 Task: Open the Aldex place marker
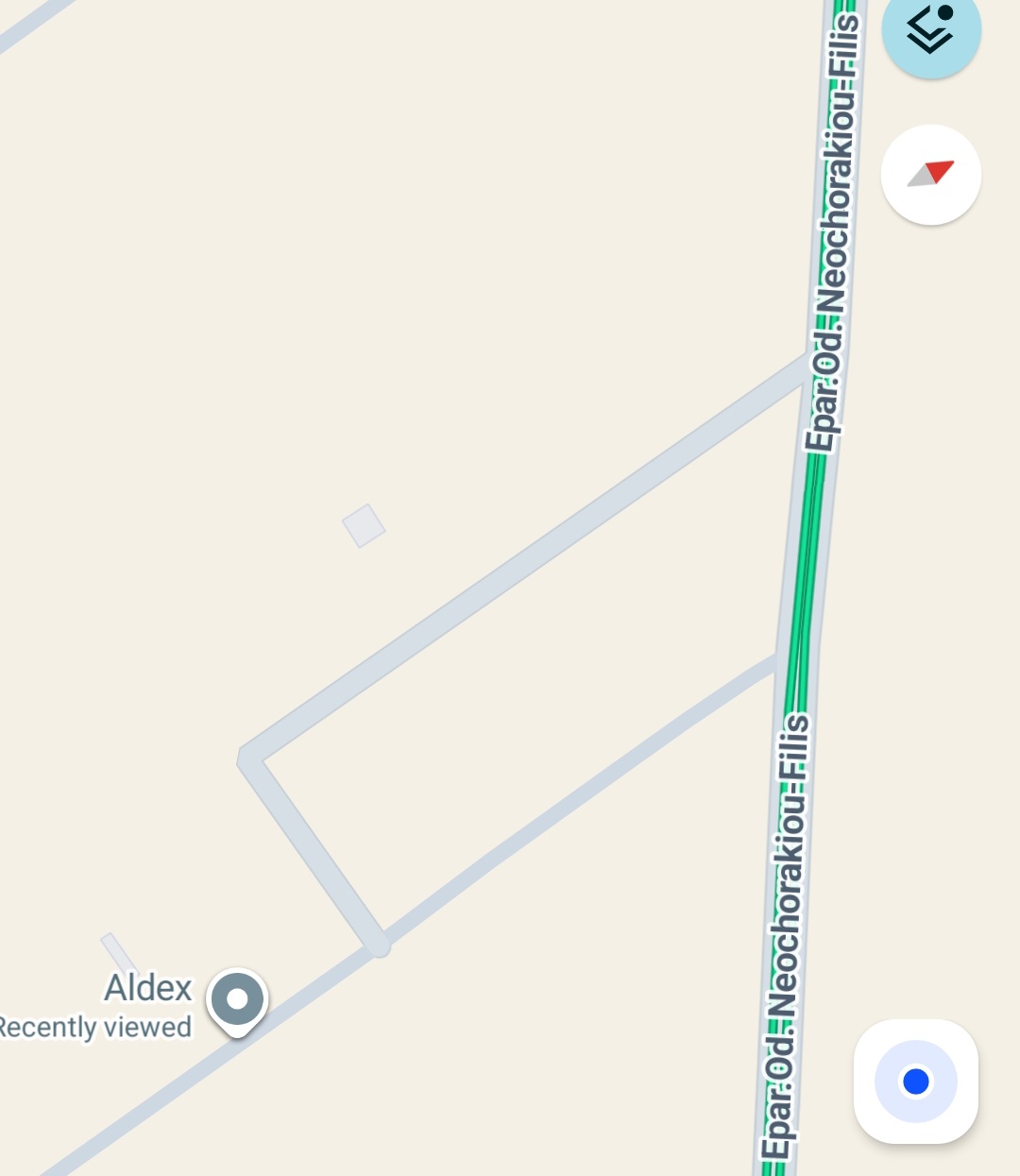click(237, 999)
